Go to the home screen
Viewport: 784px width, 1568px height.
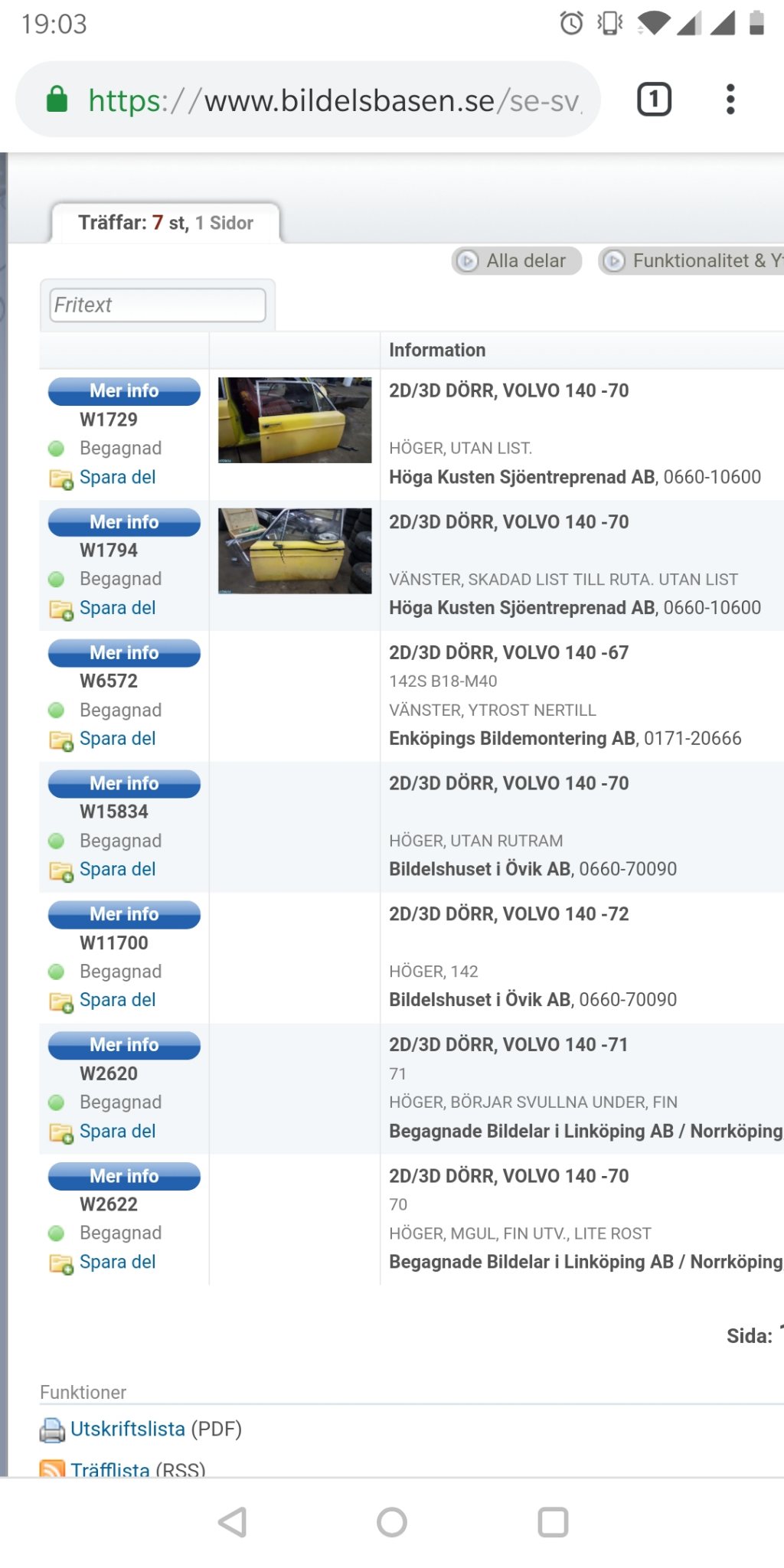click(392, 1522)
